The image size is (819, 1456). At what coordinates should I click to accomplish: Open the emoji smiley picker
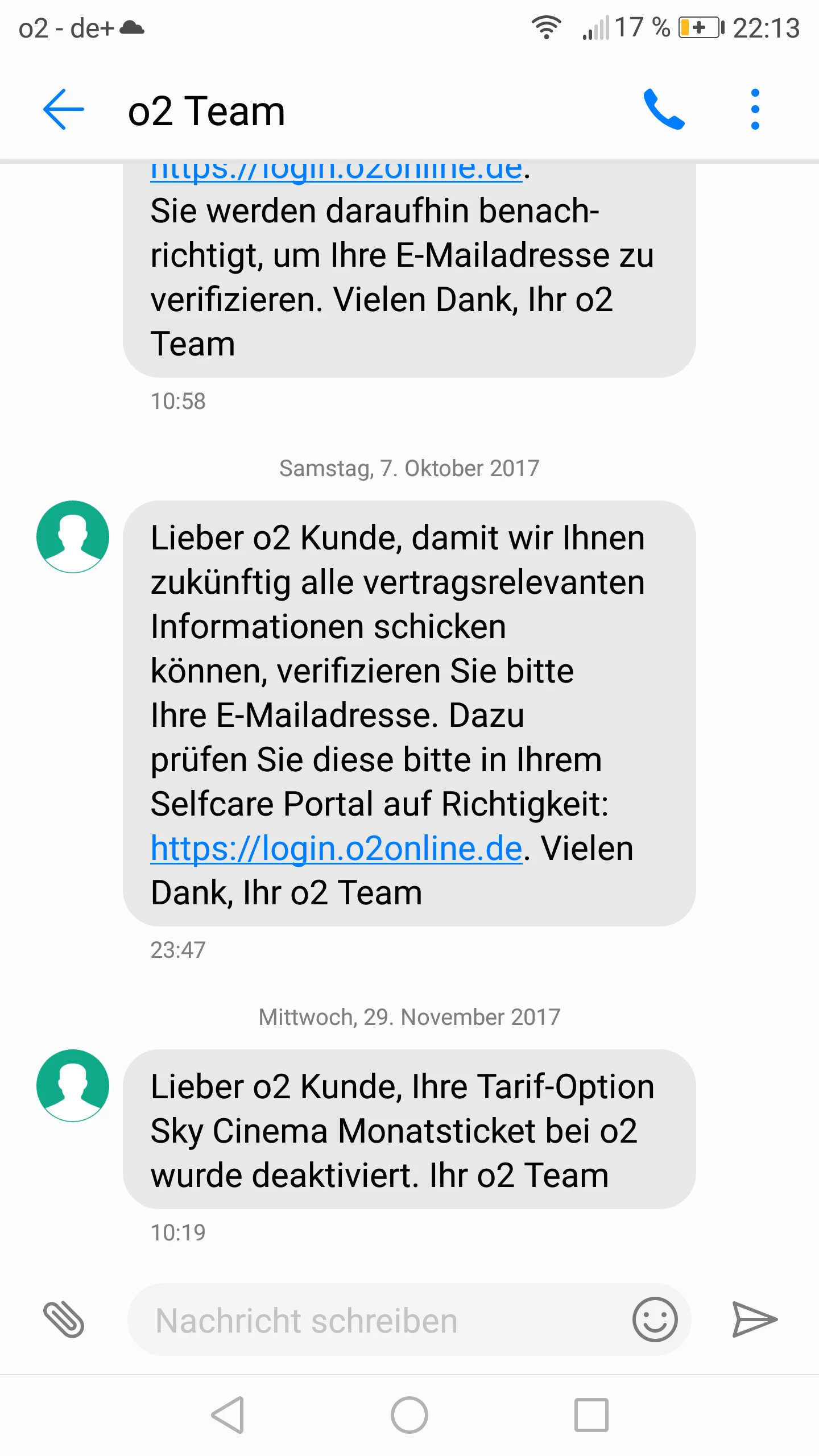click(655, 1319)
